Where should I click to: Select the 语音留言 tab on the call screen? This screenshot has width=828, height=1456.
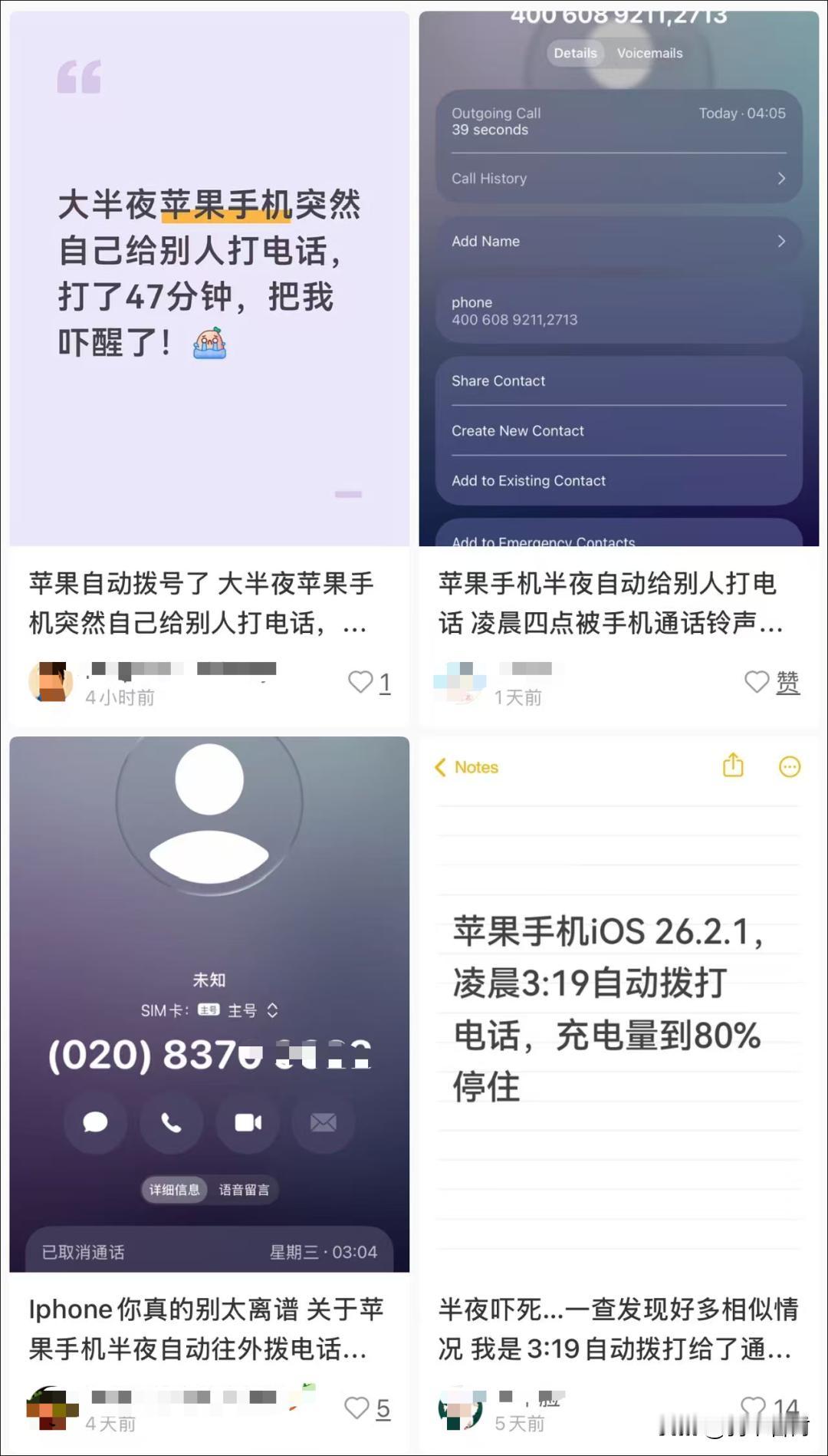point(245,1190)
